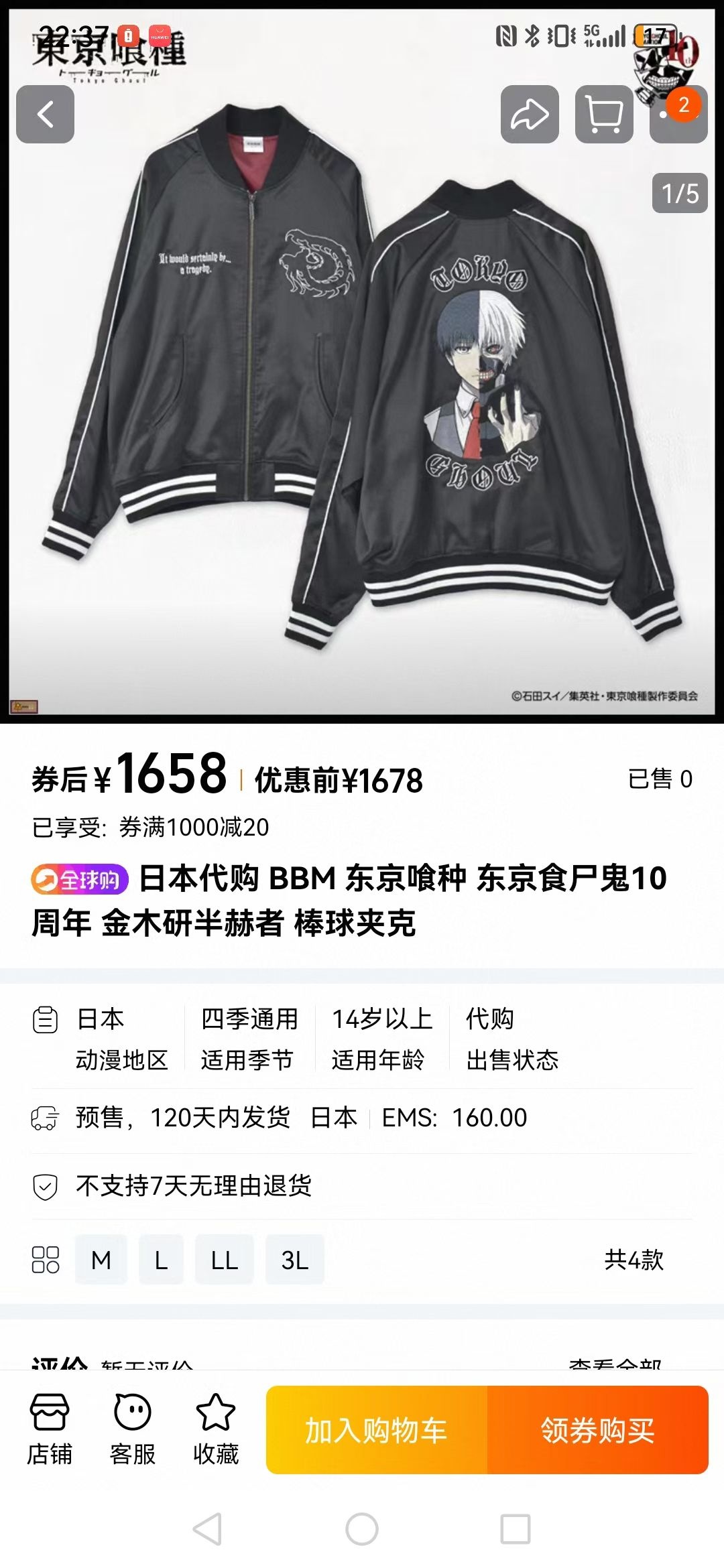Screen dimensions: 724x1568
Task: Contact 客服 customer service
Action: 132,1430
